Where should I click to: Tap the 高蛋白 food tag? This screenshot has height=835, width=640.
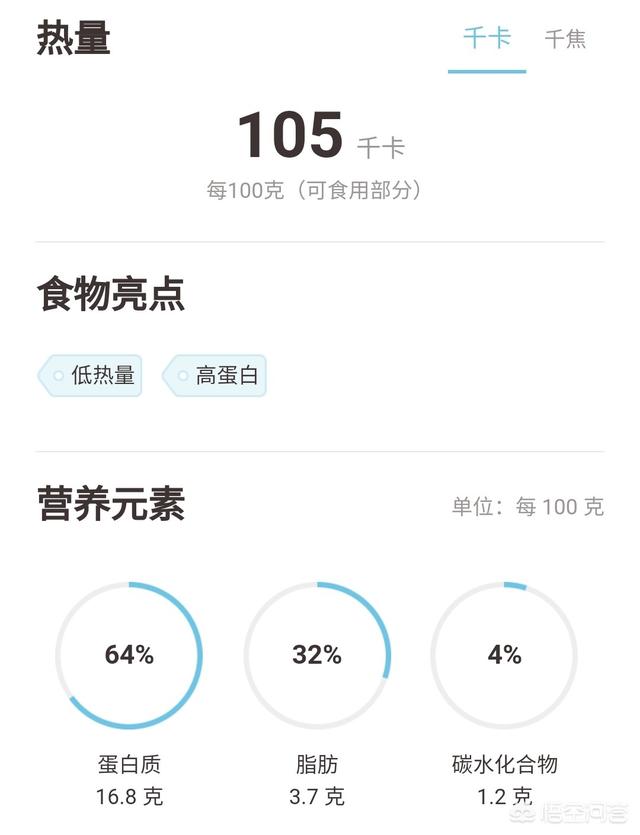(x=217, y=376)
